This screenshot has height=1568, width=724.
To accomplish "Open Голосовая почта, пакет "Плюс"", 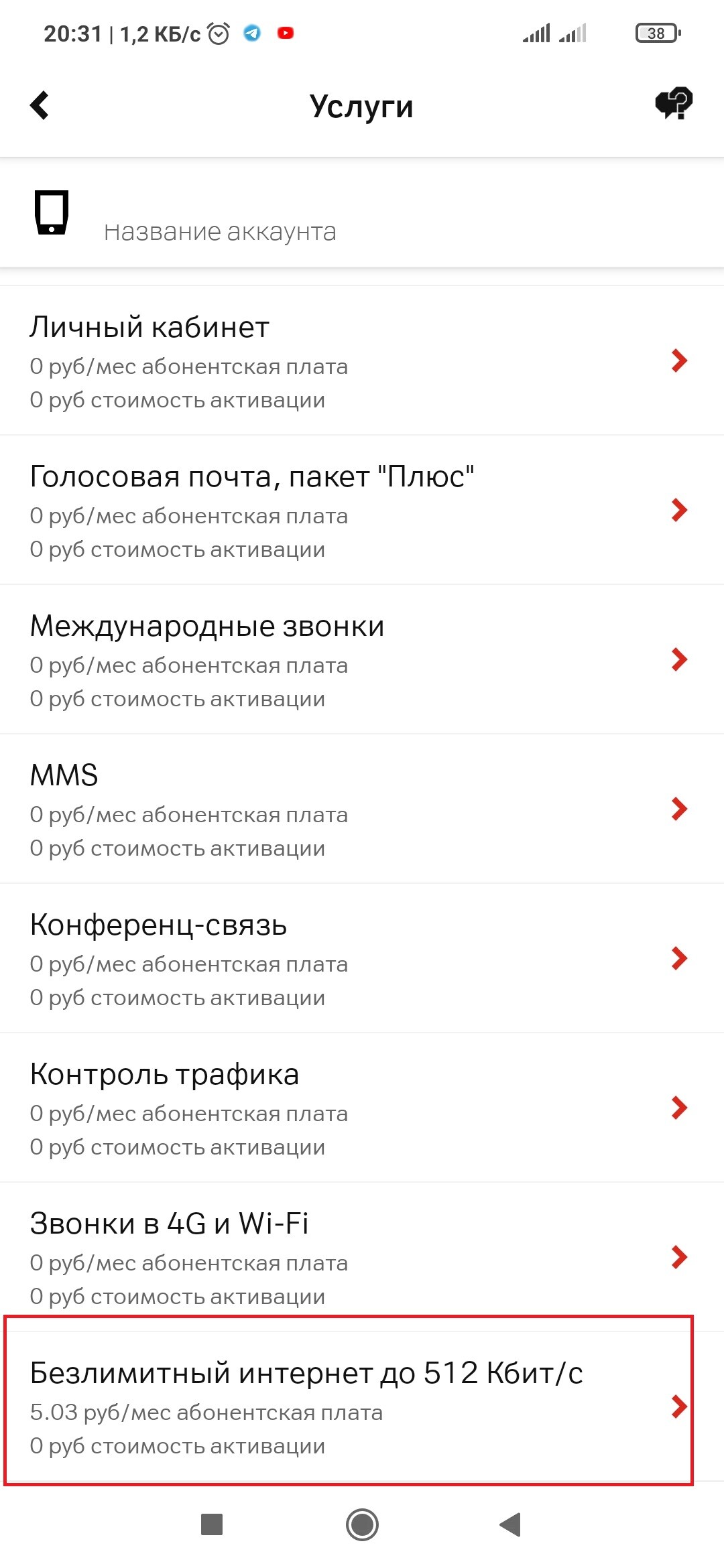I will point(362,511).
